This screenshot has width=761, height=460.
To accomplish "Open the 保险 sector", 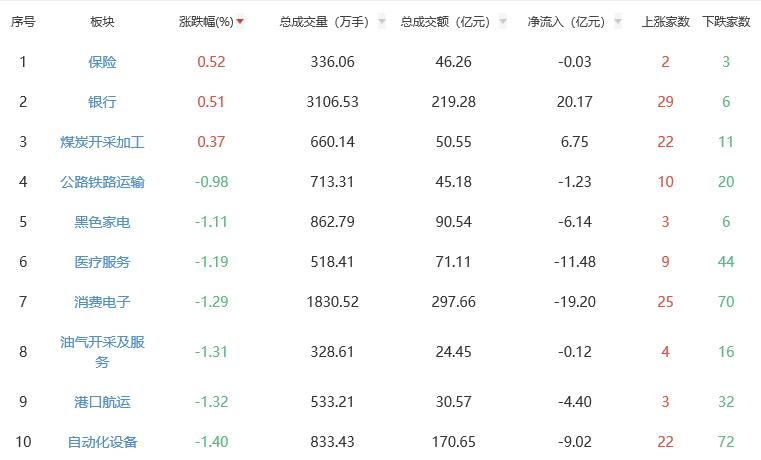I will [x=102, y=62].
